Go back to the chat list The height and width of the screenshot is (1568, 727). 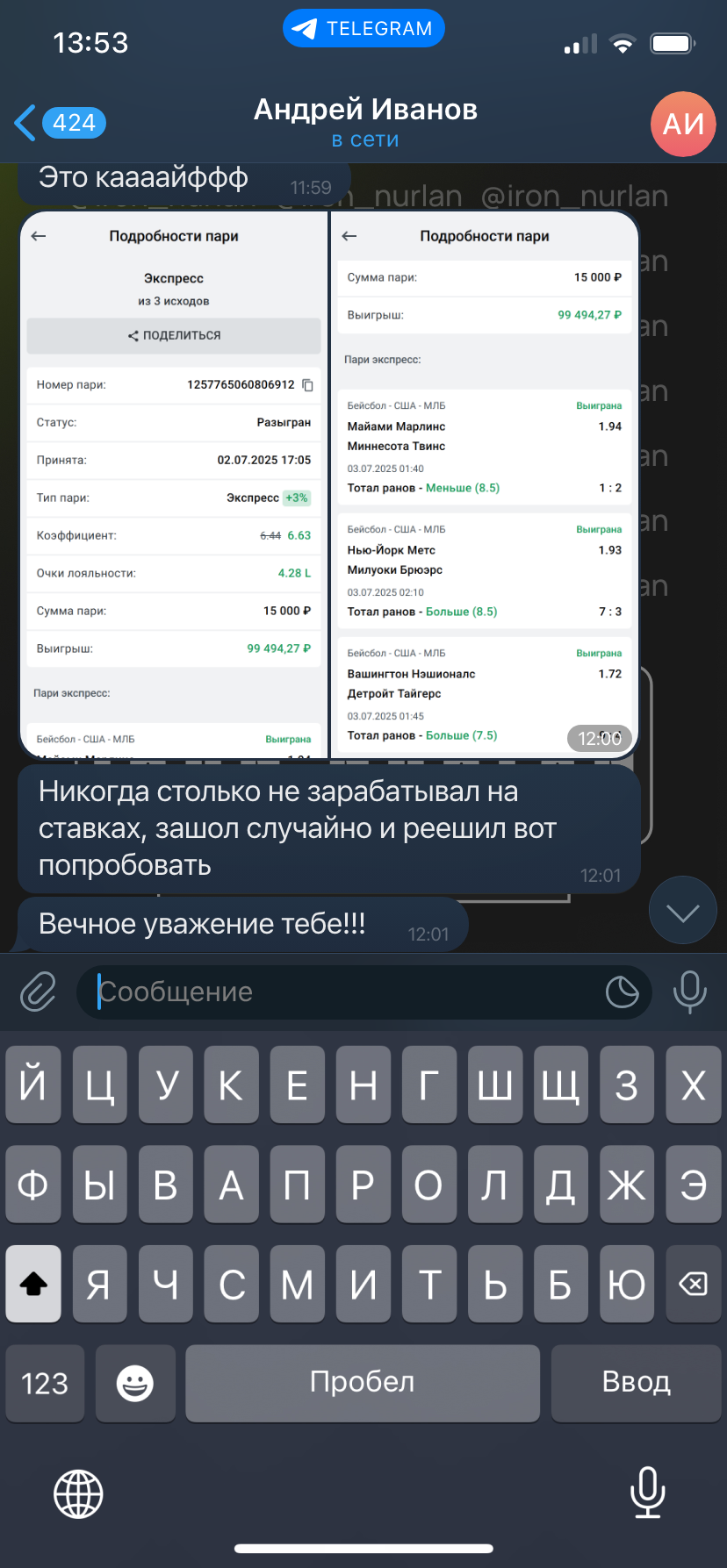(60, 123)
